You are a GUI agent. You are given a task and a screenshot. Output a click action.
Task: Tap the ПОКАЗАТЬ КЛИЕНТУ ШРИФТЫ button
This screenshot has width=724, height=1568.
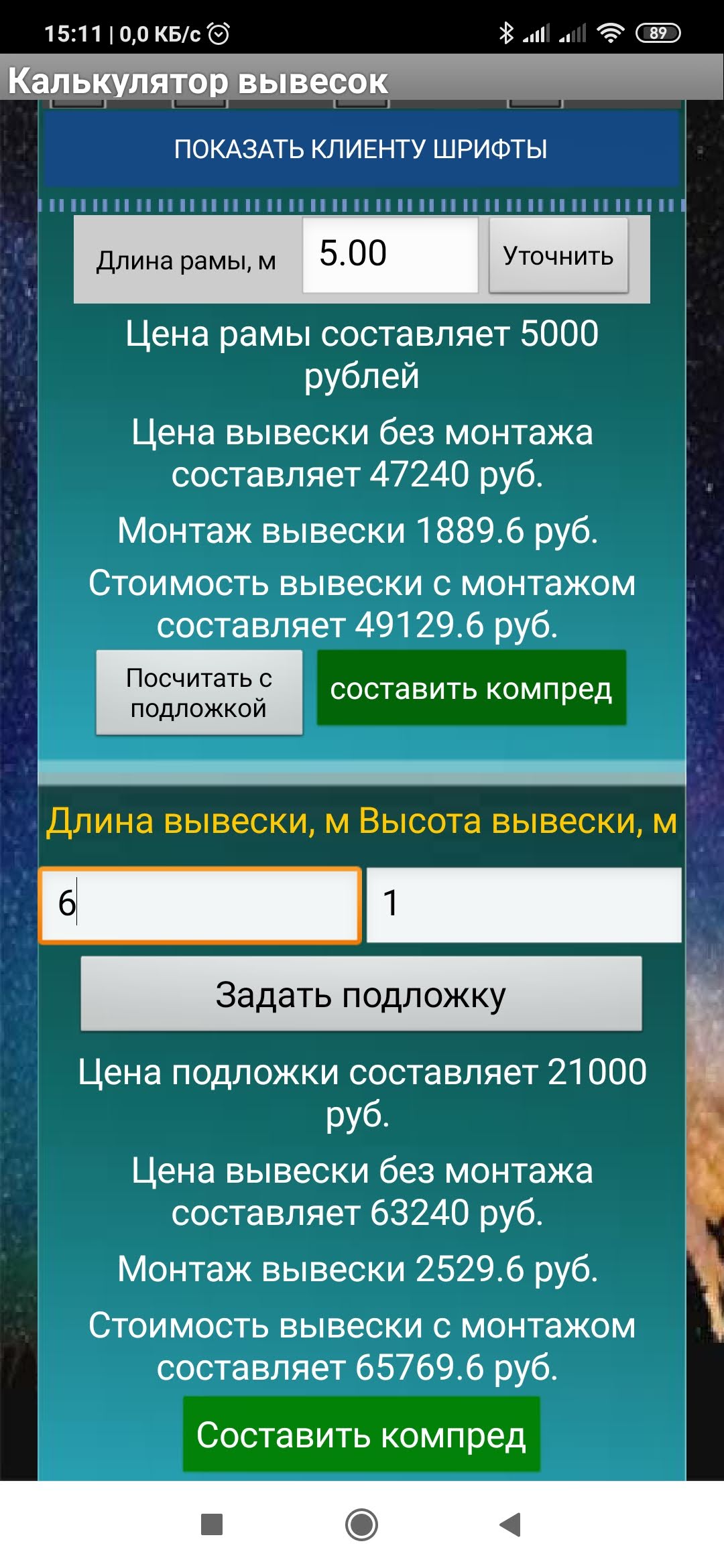coord(361,149)
